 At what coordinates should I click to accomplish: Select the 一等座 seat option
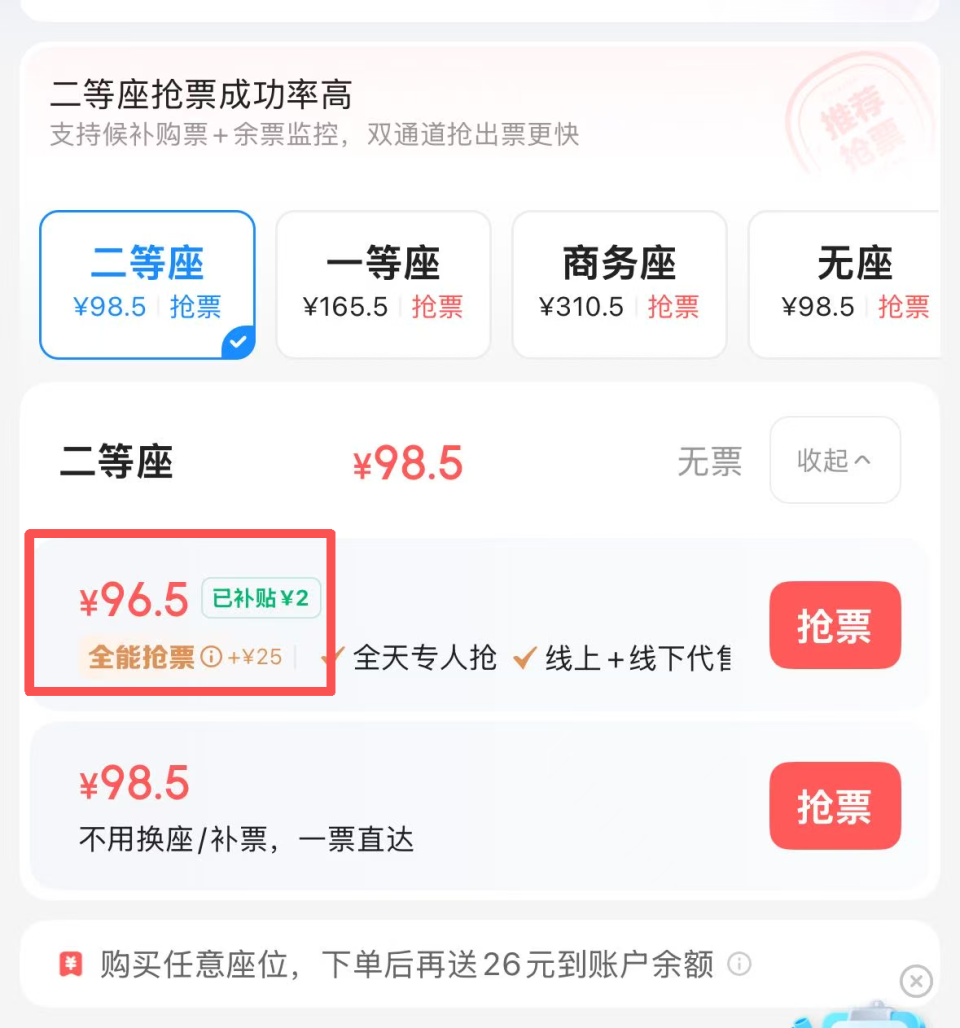(383, 284)
